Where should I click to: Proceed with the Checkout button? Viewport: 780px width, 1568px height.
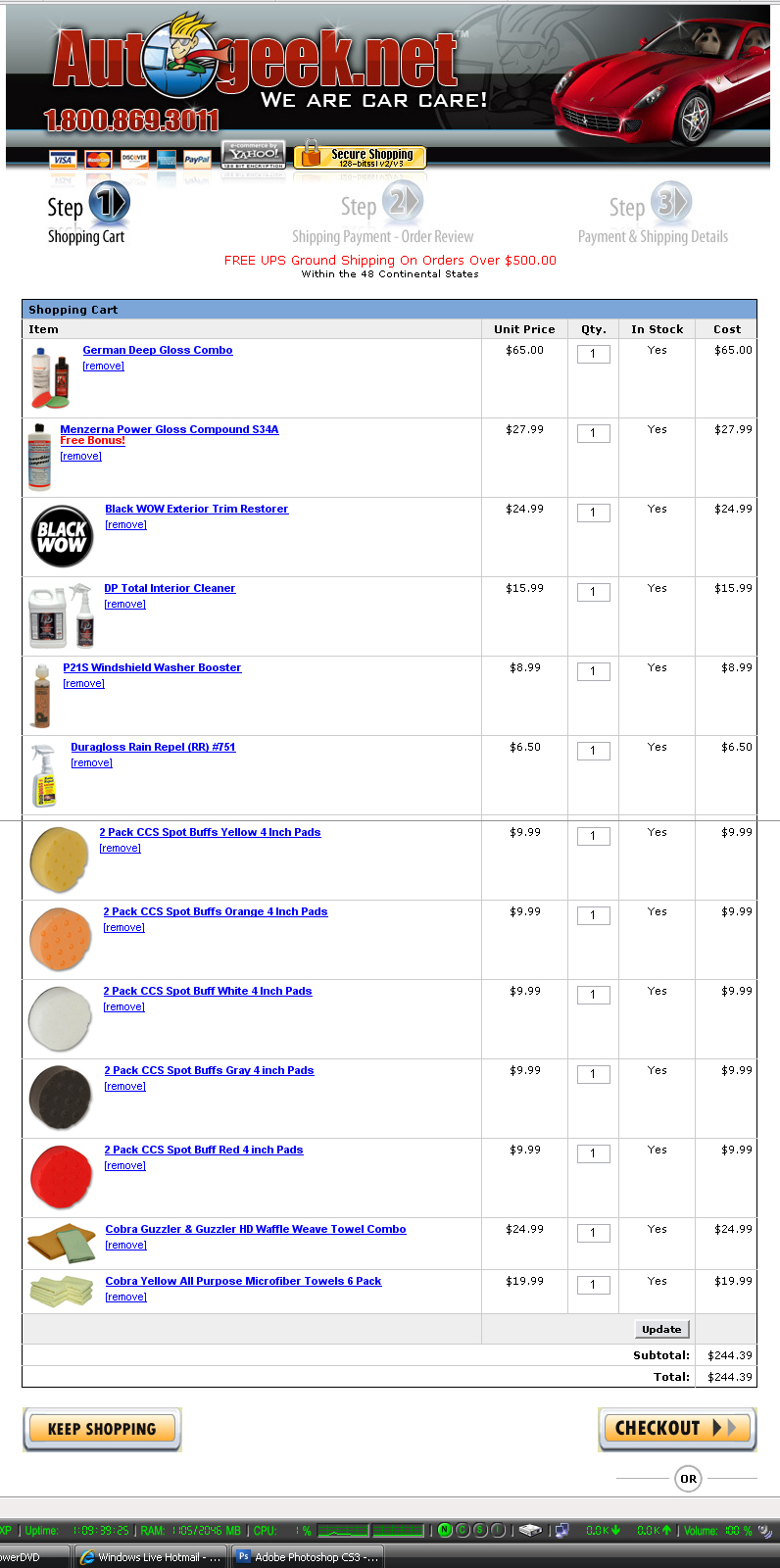[x=677, y=1428]
